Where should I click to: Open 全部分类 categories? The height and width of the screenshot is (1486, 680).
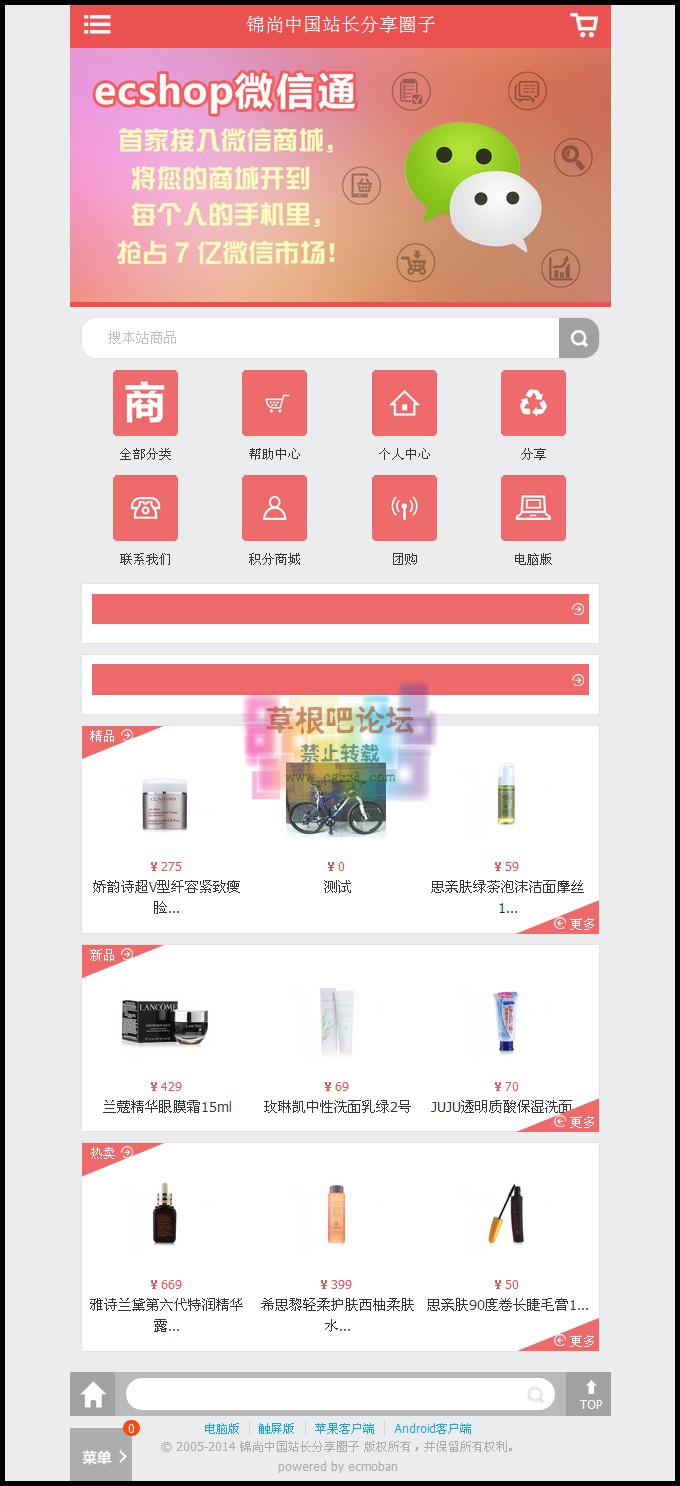click(x=145, y=403)
